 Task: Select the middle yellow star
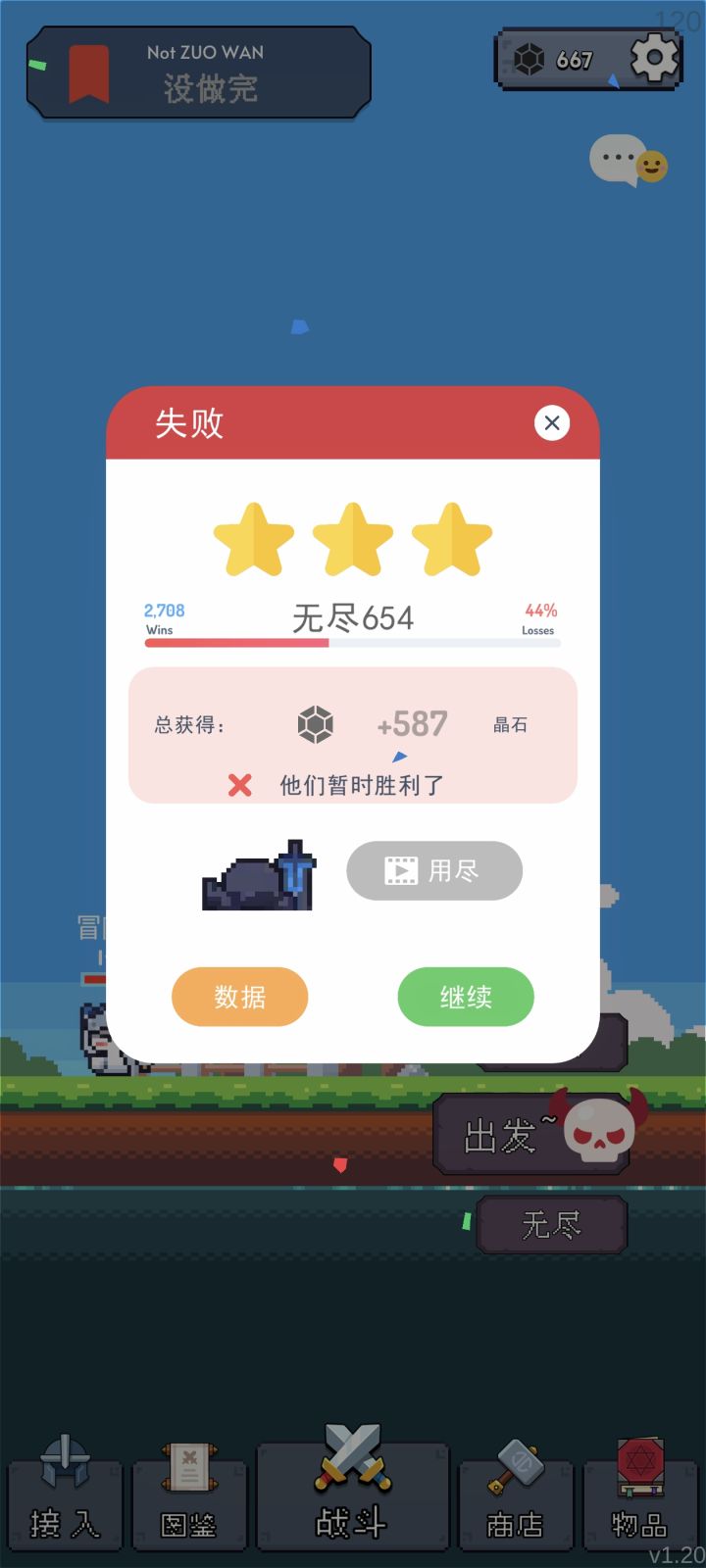[353, 537]
